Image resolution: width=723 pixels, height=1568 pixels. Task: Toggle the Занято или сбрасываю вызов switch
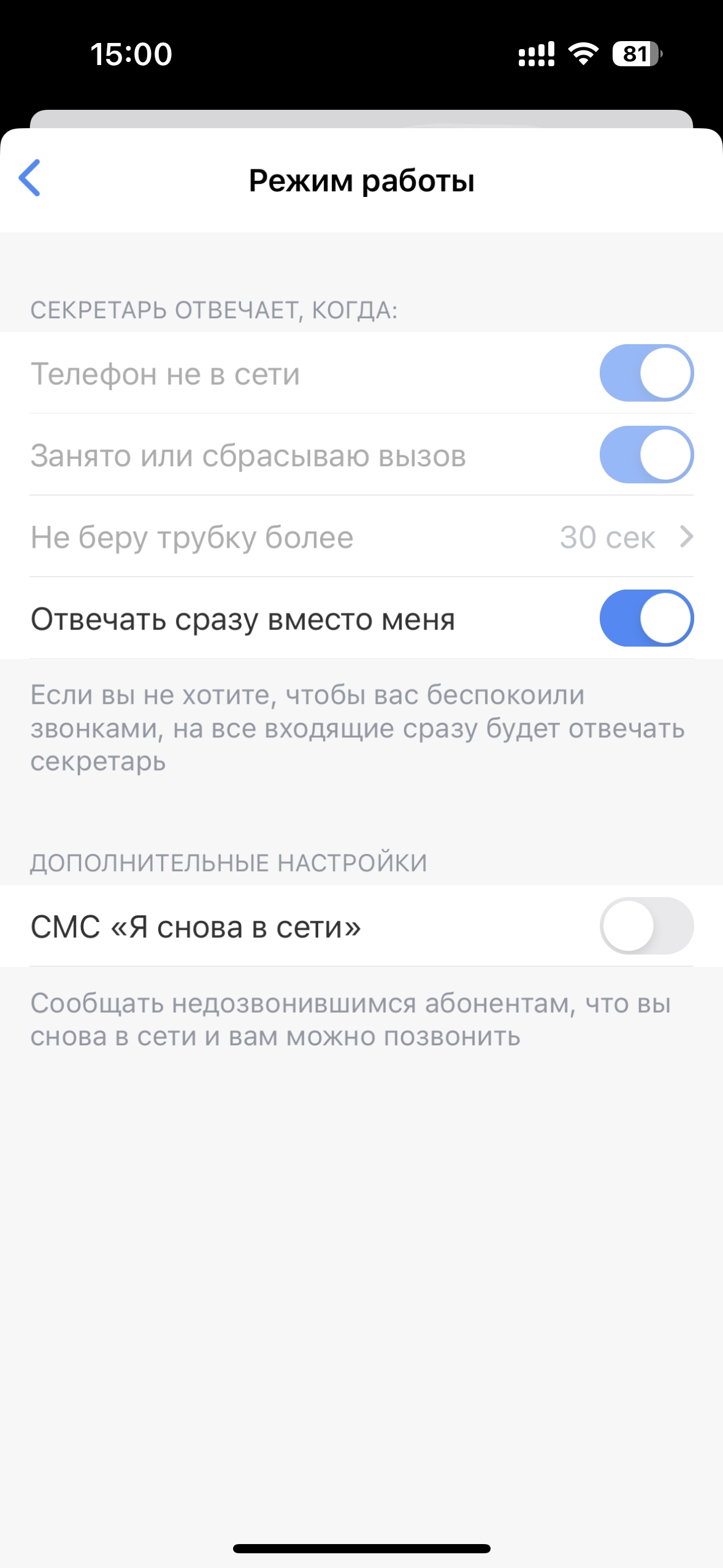pos(646,455)
